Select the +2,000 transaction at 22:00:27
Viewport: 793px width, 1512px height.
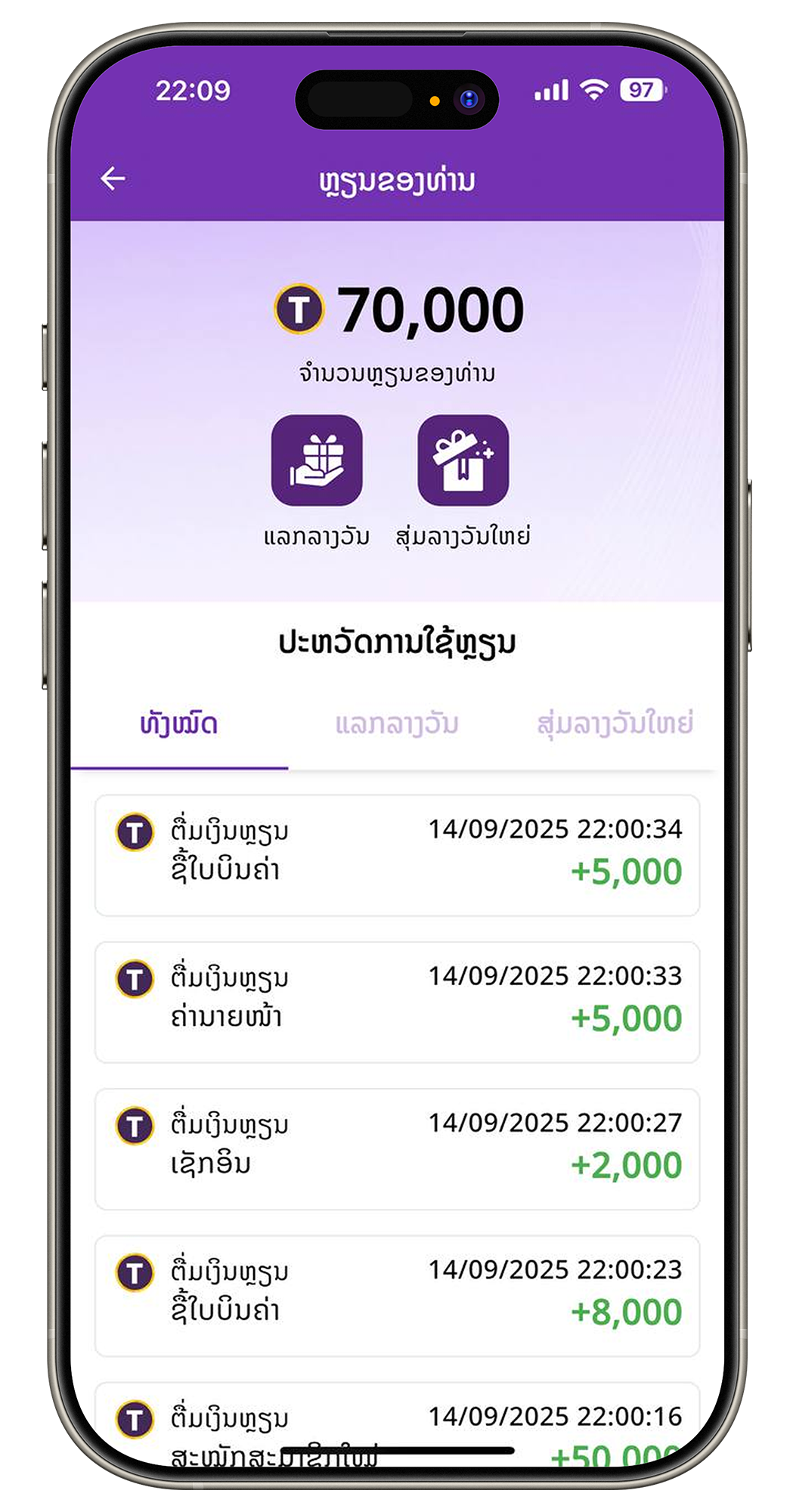pyautogui.click(x=396, y=1148)
